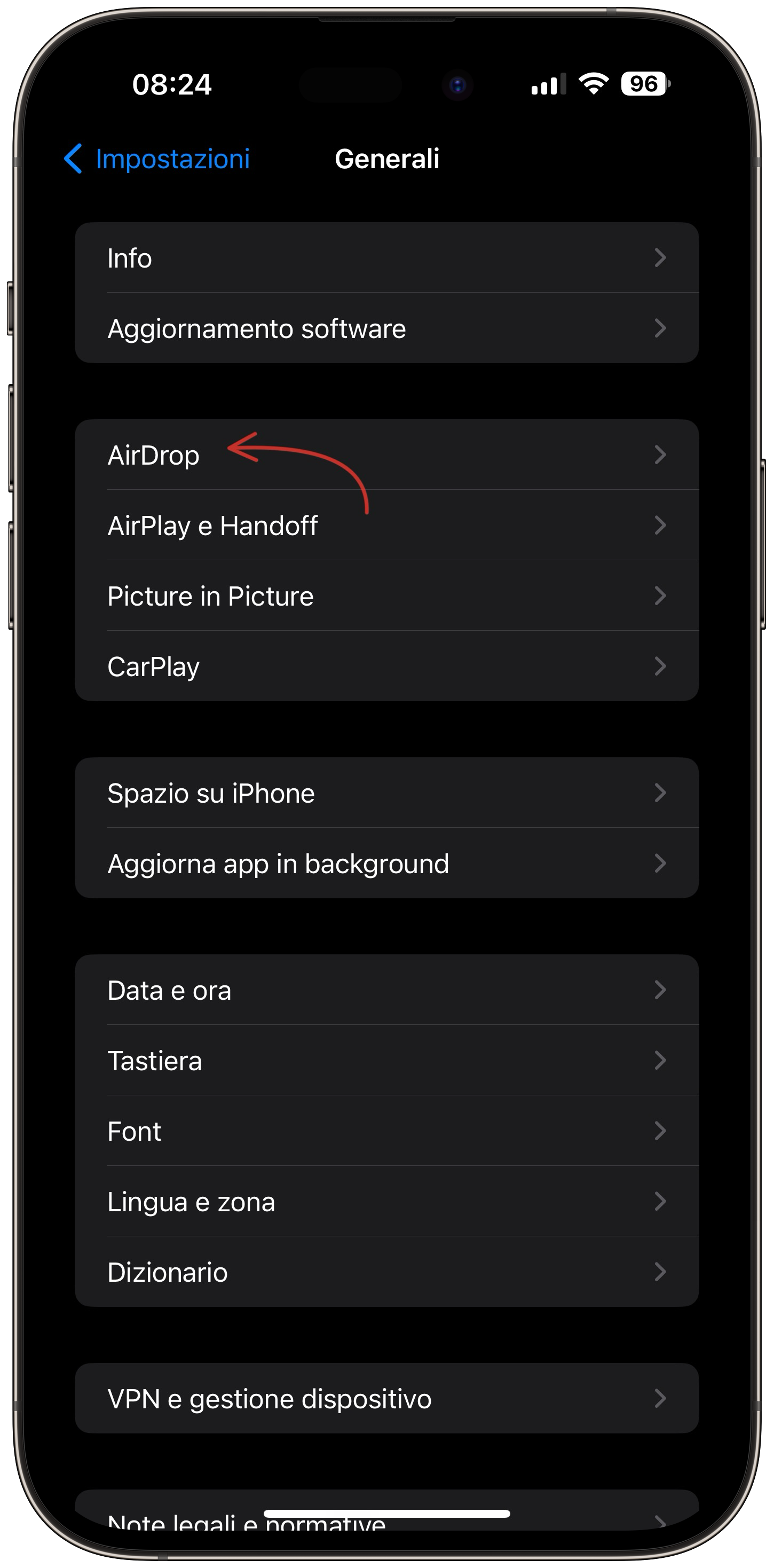Open CarPlay settings

pos(386,667)
